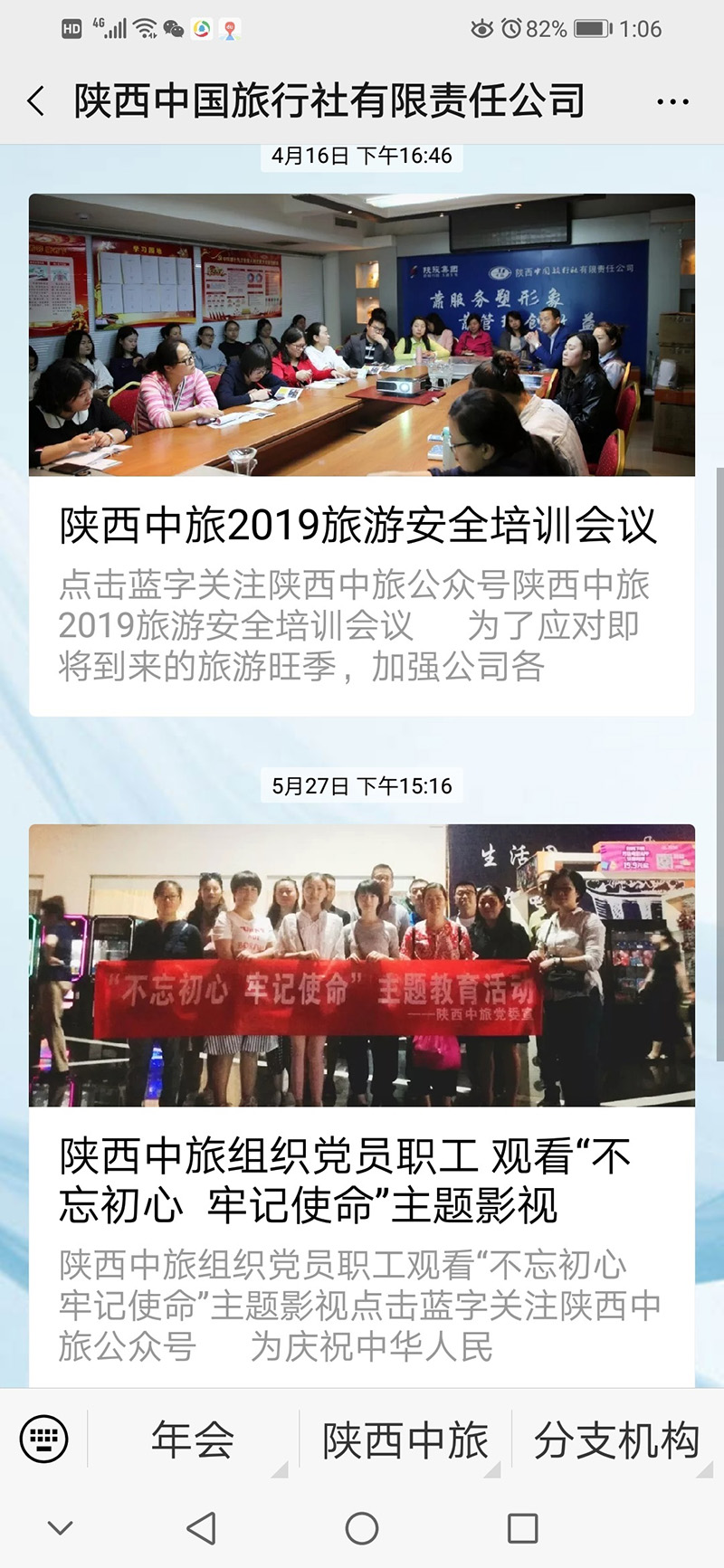Open the three-dot overflow menu

672,101
